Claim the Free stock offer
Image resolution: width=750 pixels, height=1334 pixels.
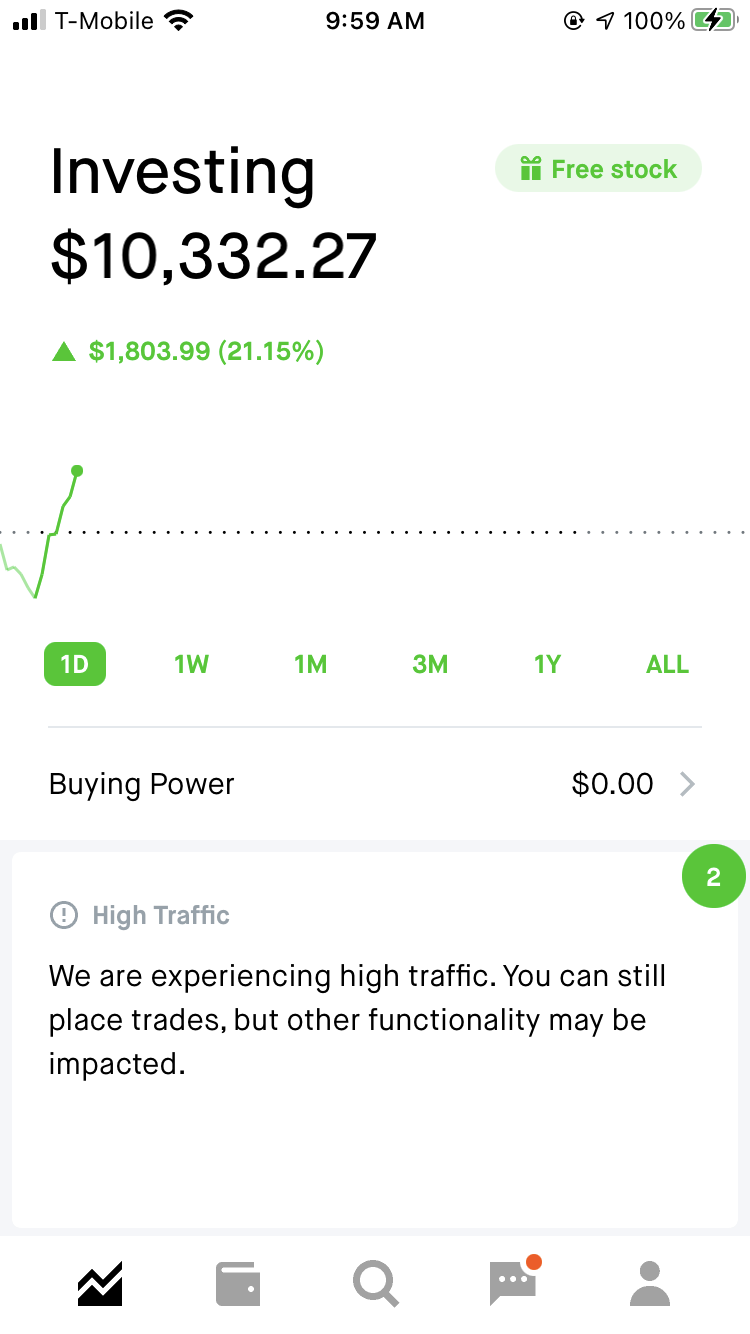[x=598, y=169]
